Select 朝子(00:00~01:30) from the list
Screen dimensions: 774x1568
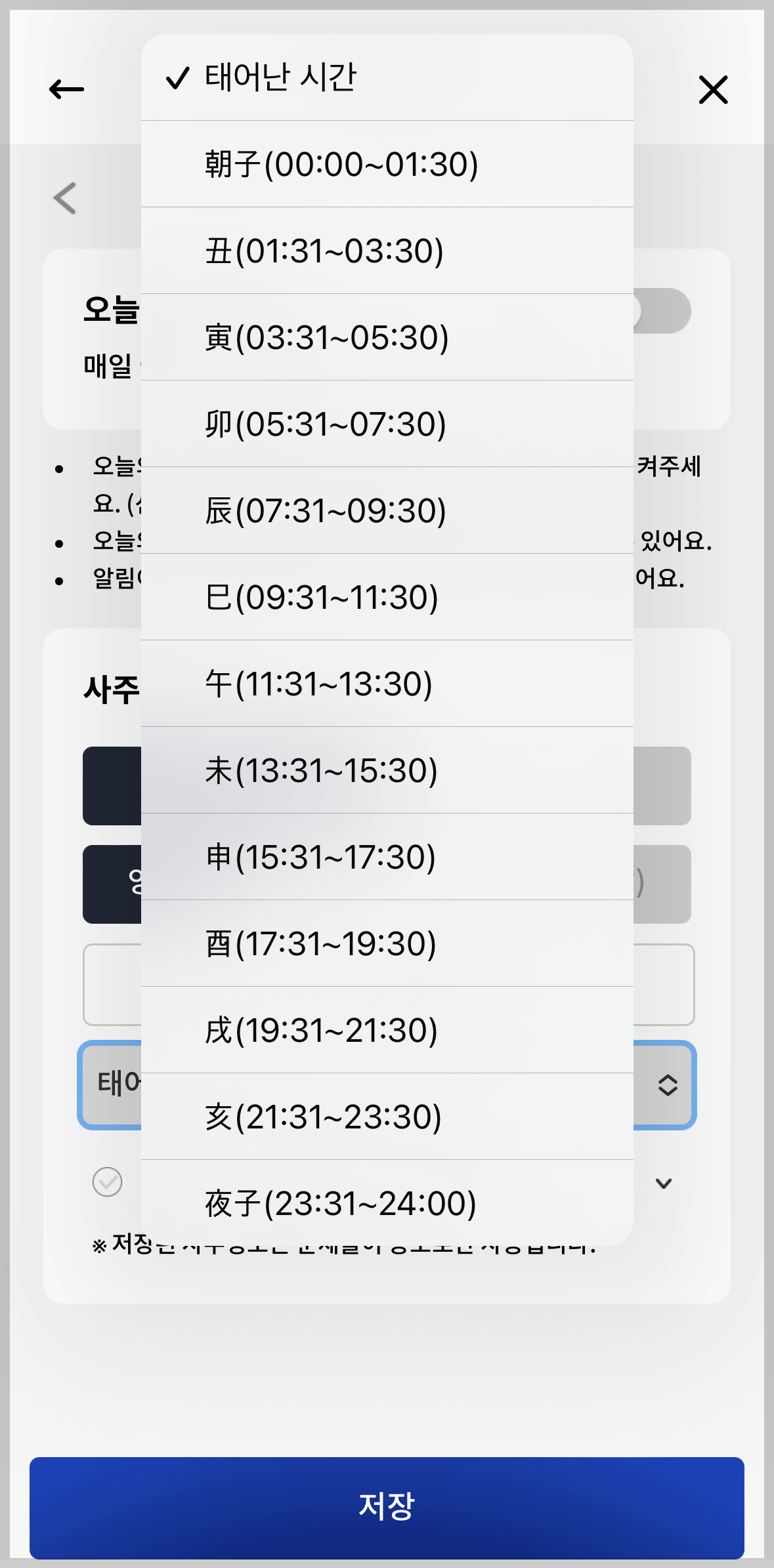pyautogui.click(x=387, y=164)
